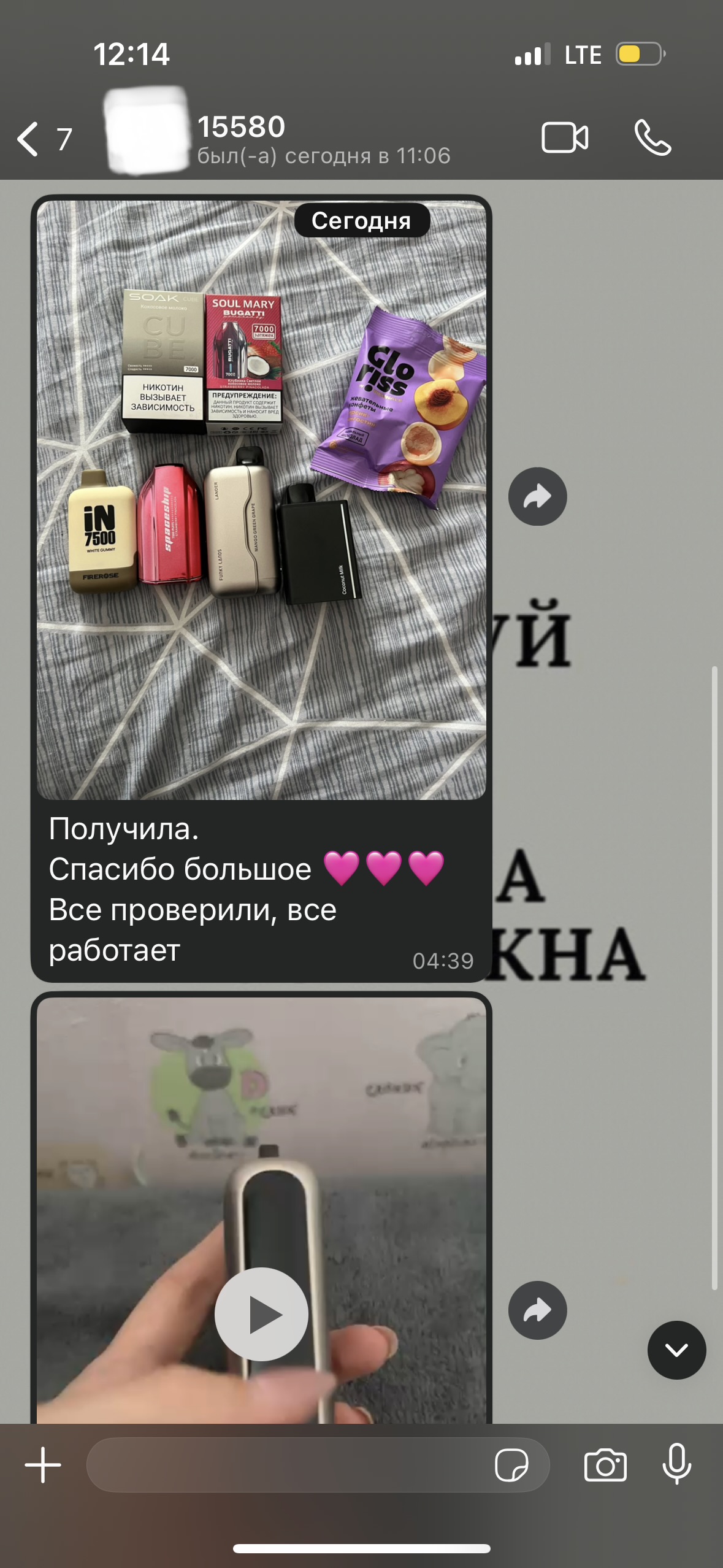The image size is (723, 1568).
Task: Open the camera to take a photo
Action: click(x=605, y=1465)
